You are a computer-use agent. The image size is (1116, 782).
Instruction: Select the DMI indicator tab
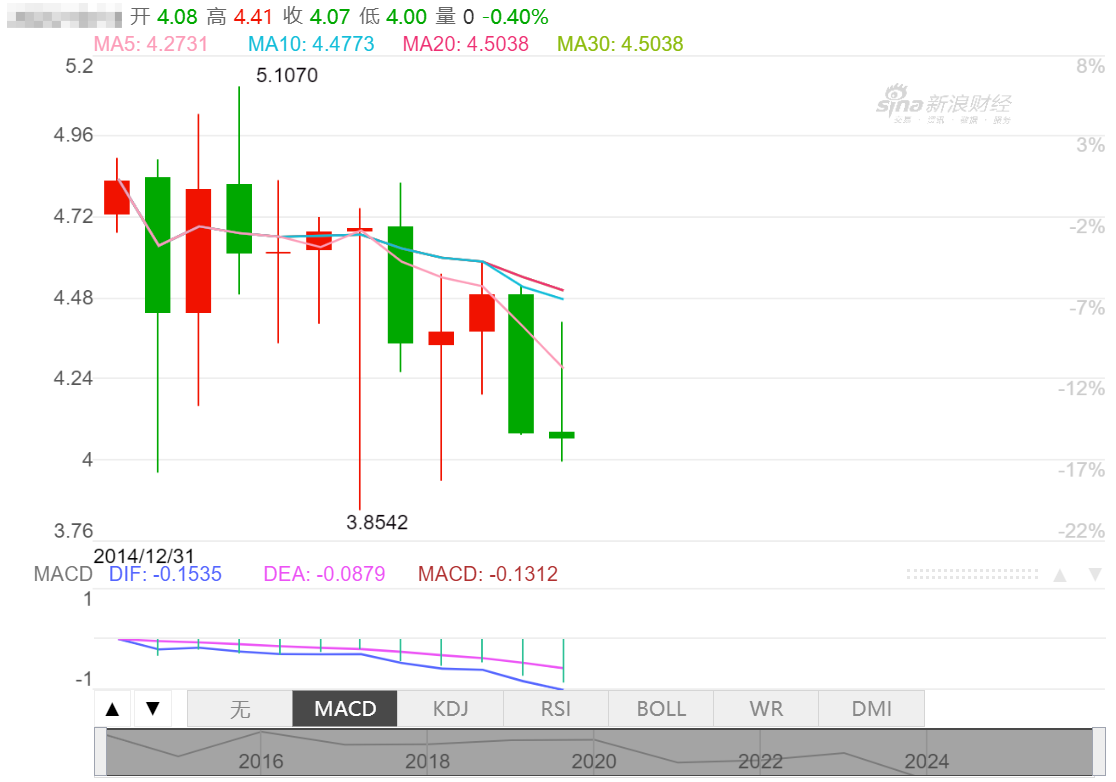click(x=871, y=709)
